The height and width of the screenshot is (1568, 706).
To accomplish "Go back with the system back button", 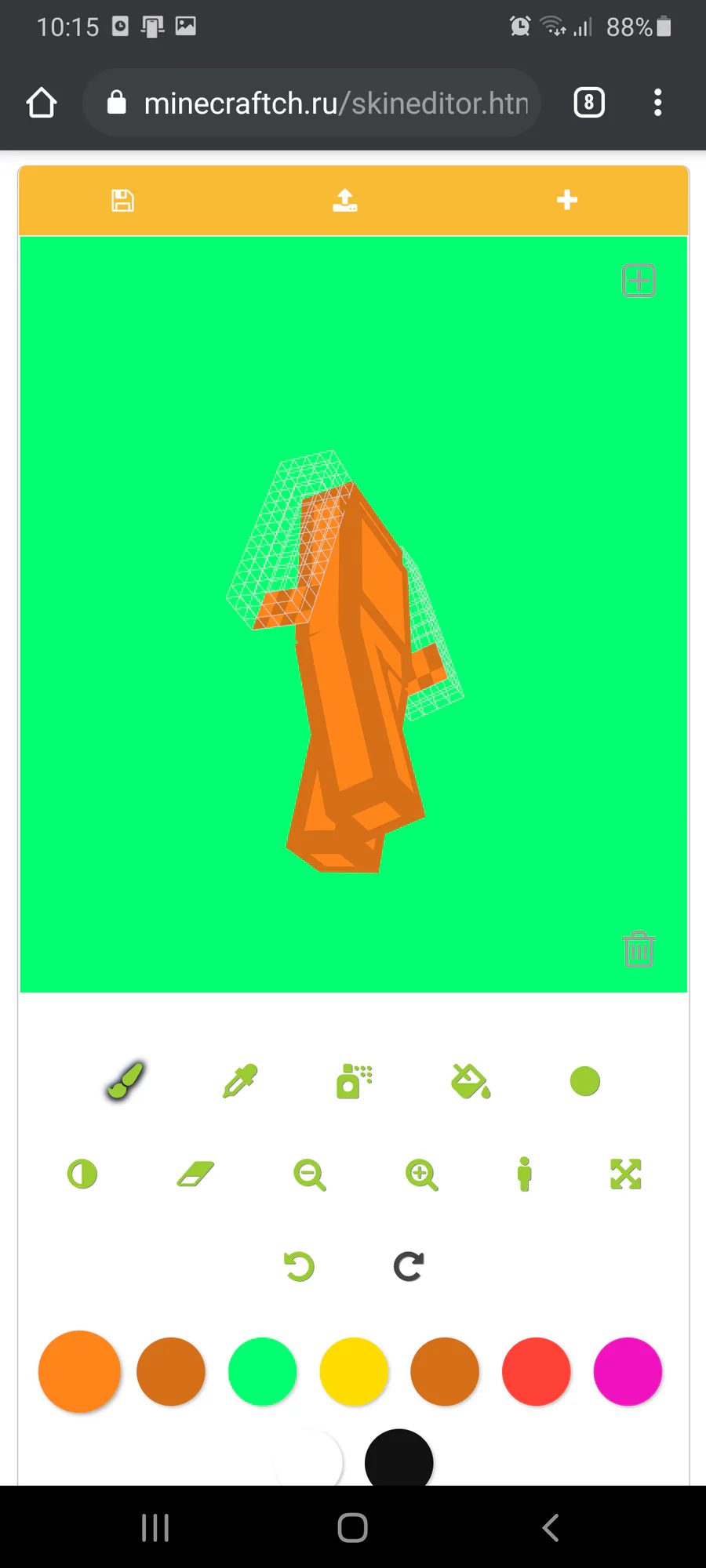I will pyautogui.click(x=551, y=1527).
